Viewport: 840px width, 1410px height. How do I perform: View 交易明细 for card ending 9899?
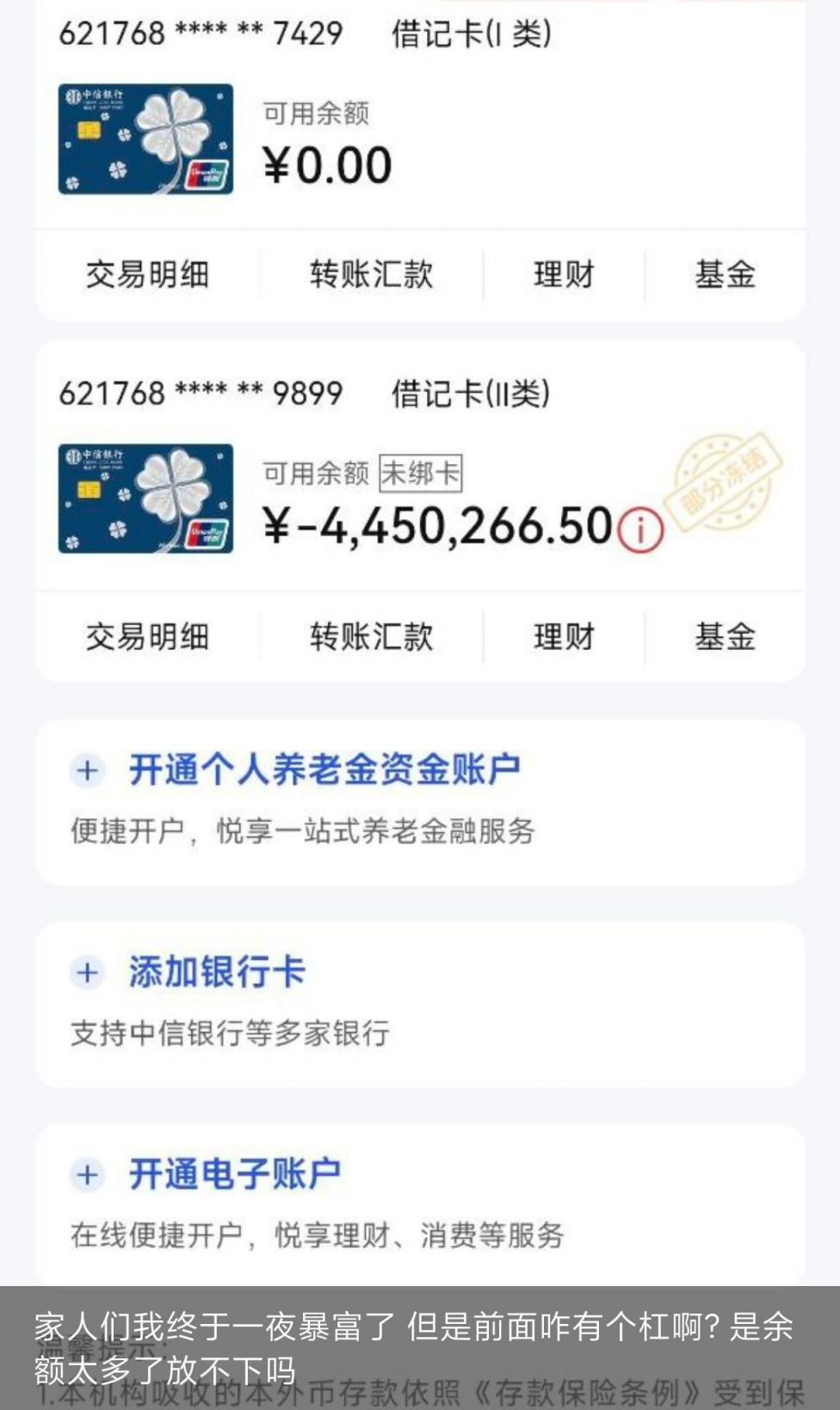(x=147, y=637)
